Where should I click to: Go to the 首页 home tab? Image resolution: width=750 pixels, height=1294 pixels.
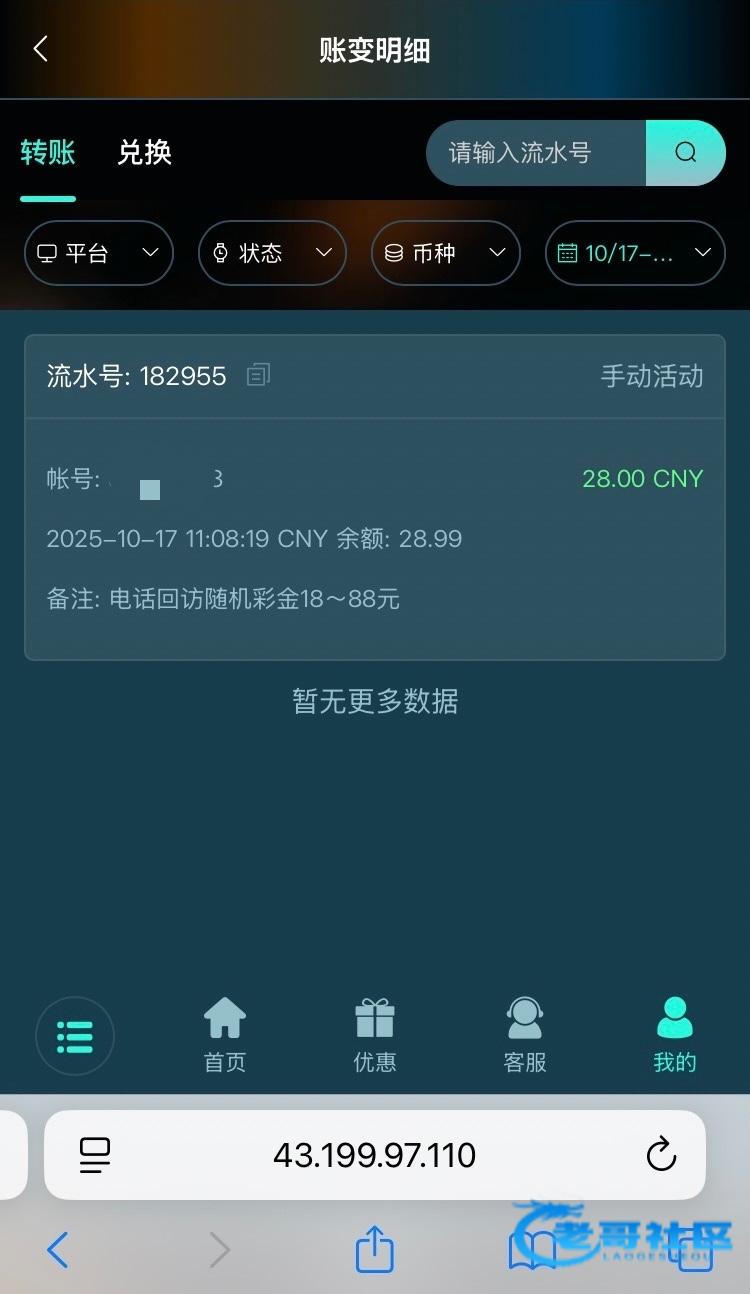[x=225, y=1036]
